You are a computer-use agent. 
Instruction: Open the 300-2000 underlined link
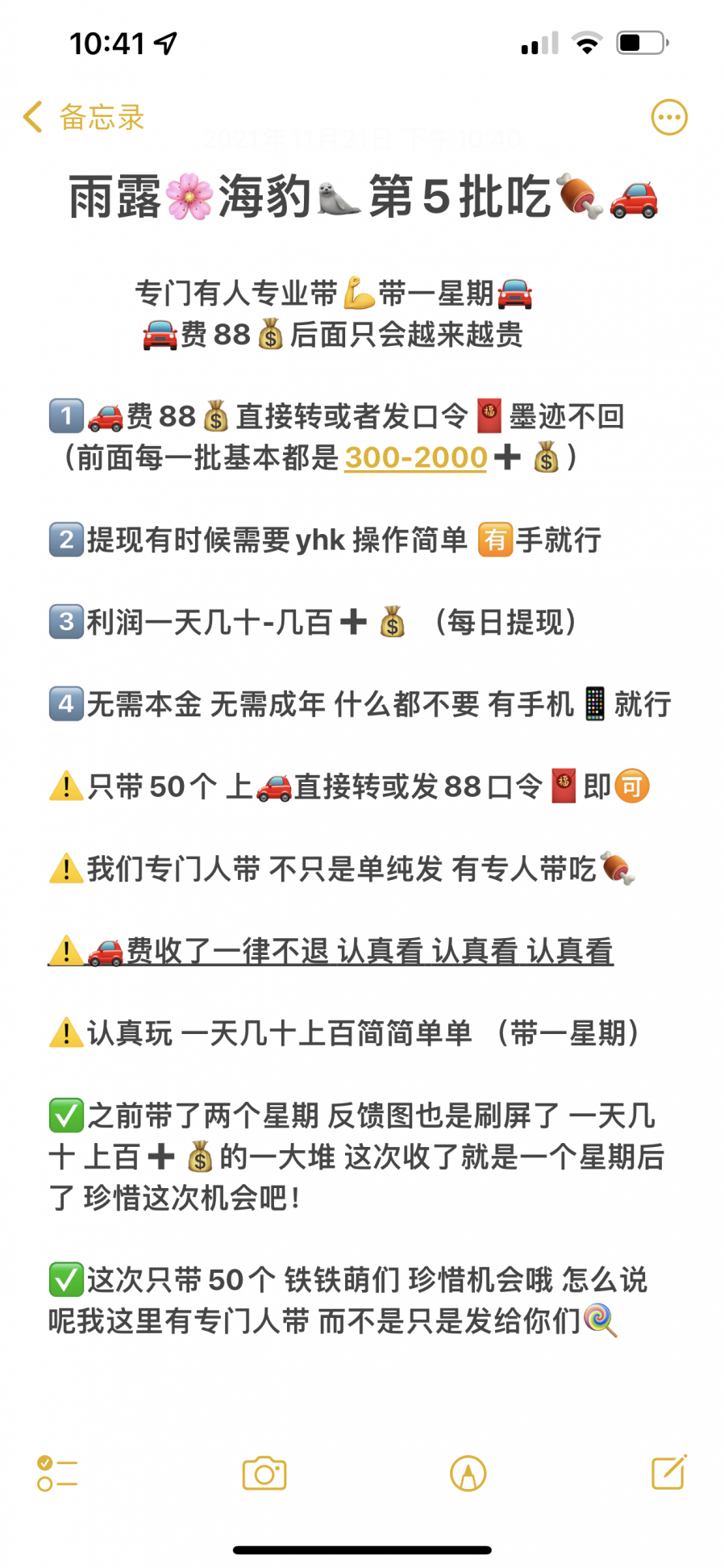coord(414,457)
